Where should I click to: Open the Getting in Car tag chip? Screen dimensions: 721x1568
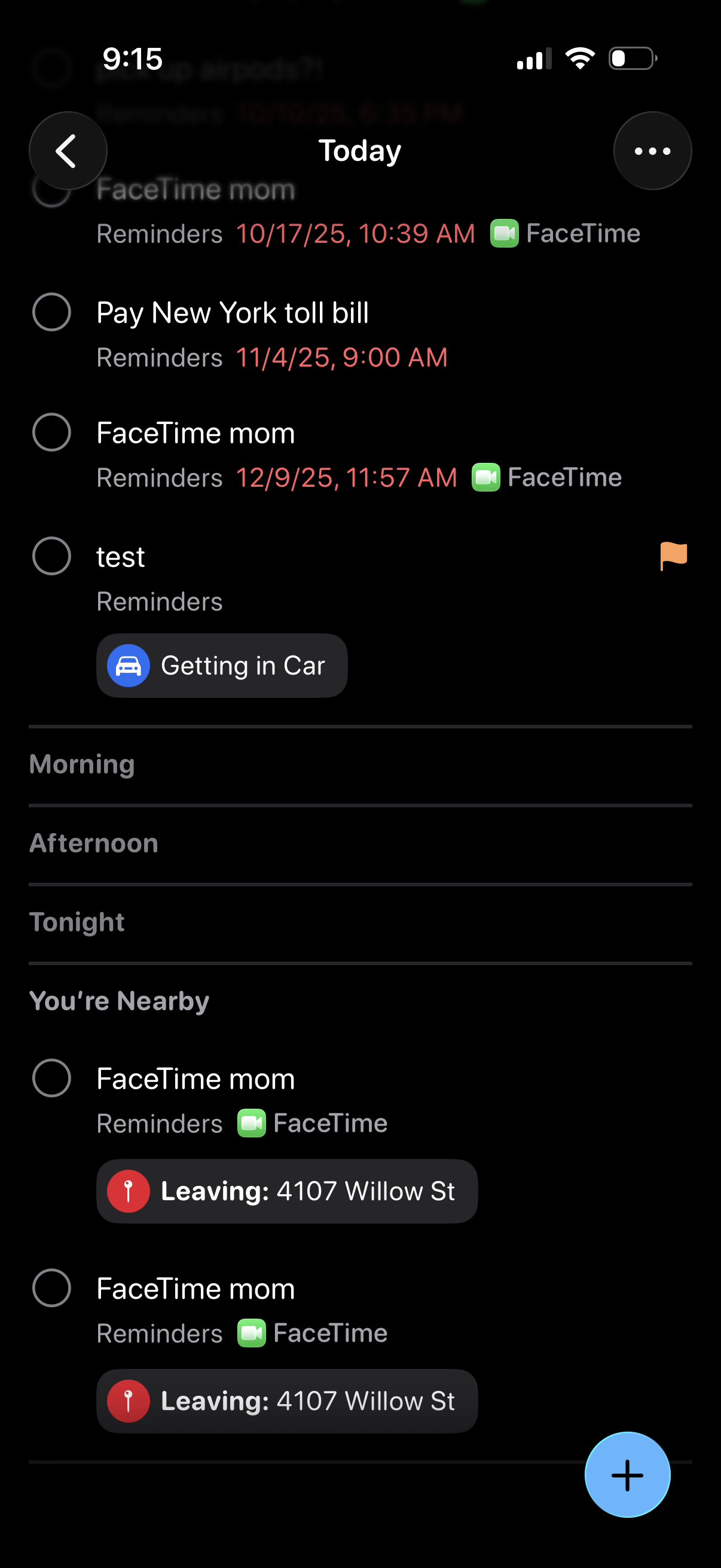pyautogui.click(x=221, y=666)
